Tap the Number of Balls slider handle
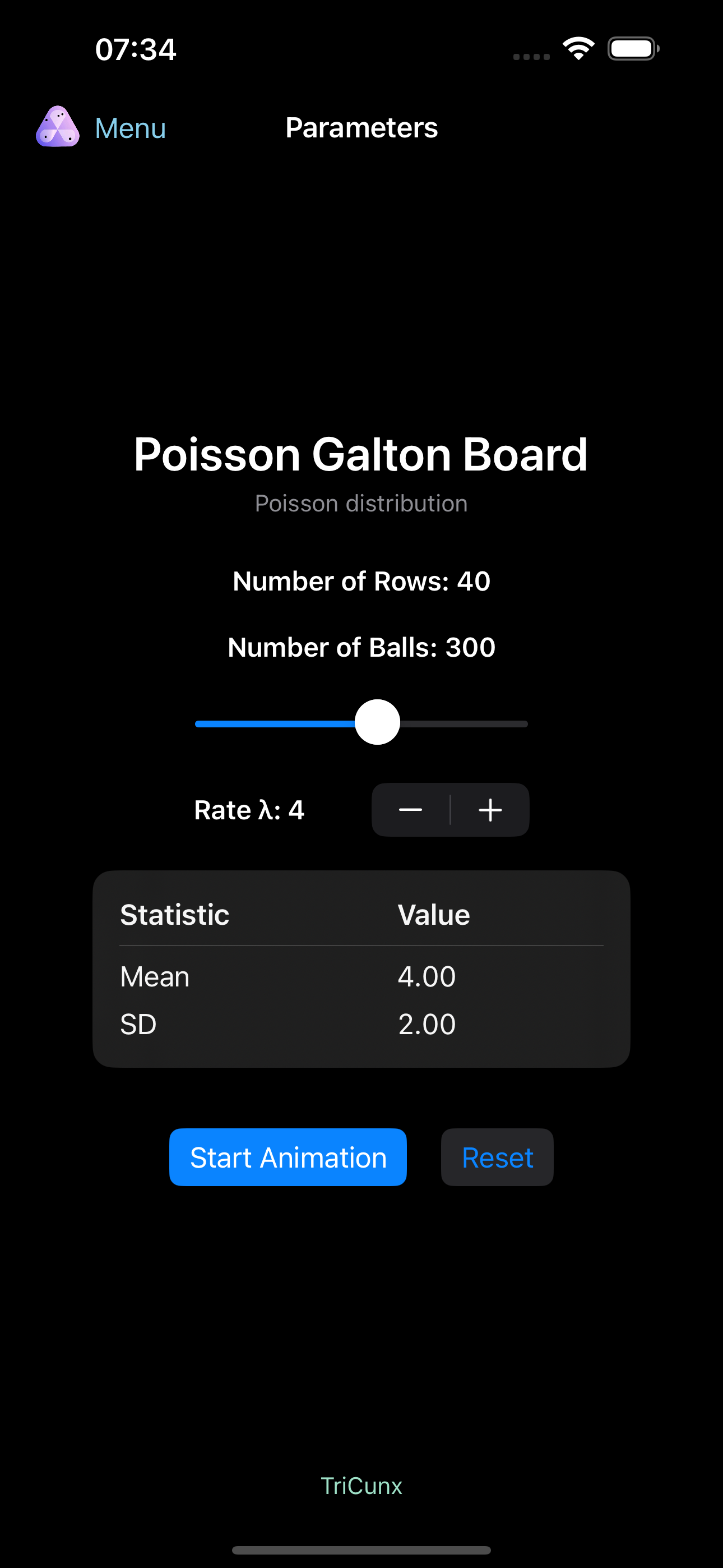Screen dimensions: 723x1568 click(x=377, y=722)
